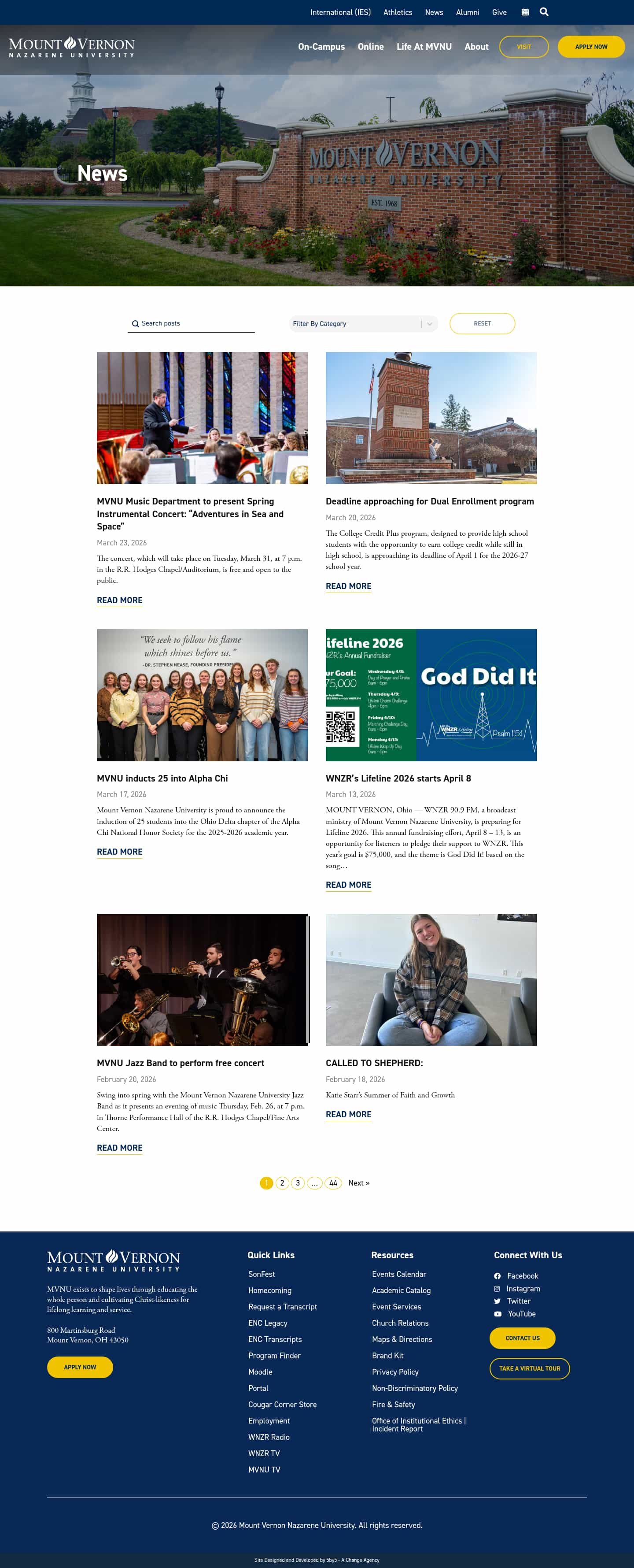Open the YouTube icon in the footer
The image size is (634, 1568).
click(x=498, y=1314)
